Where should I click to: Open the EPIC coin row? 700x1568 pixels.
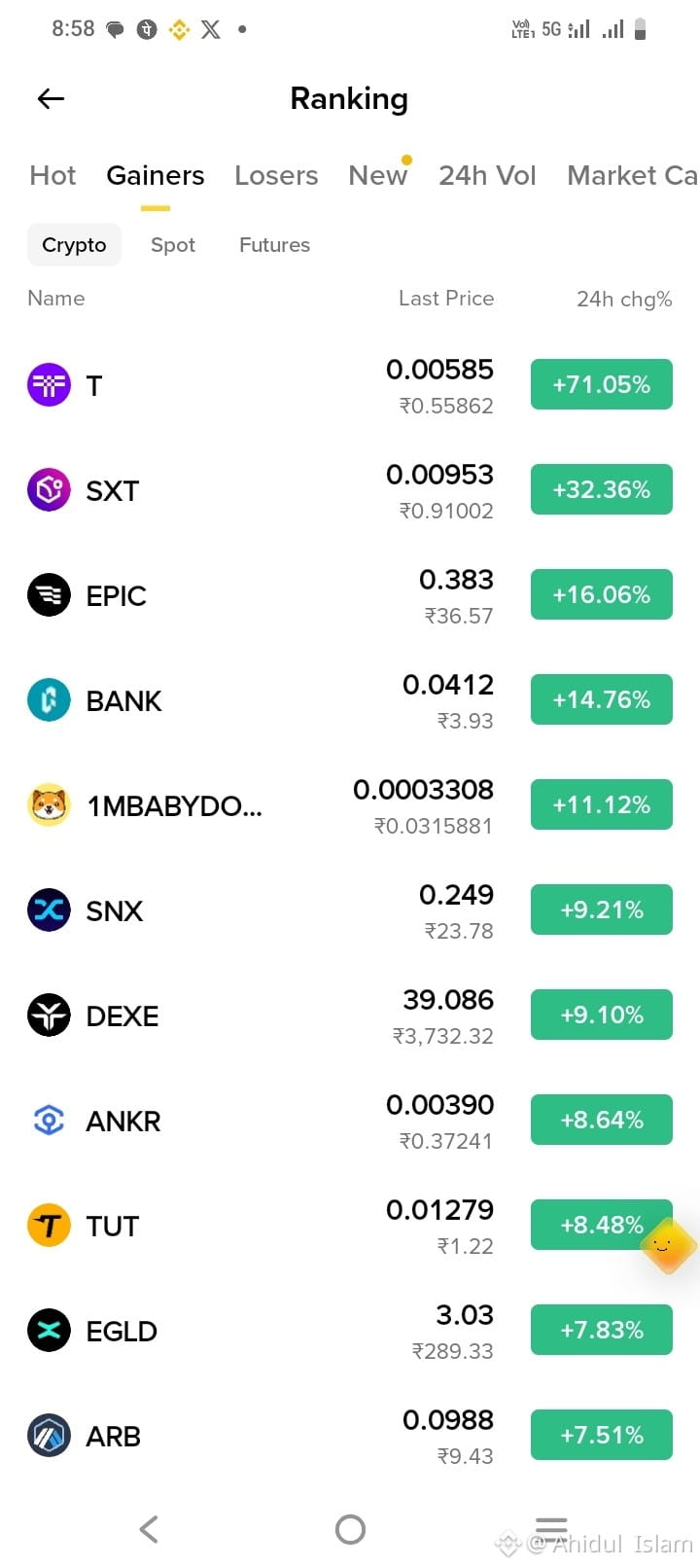pos(350,595)
